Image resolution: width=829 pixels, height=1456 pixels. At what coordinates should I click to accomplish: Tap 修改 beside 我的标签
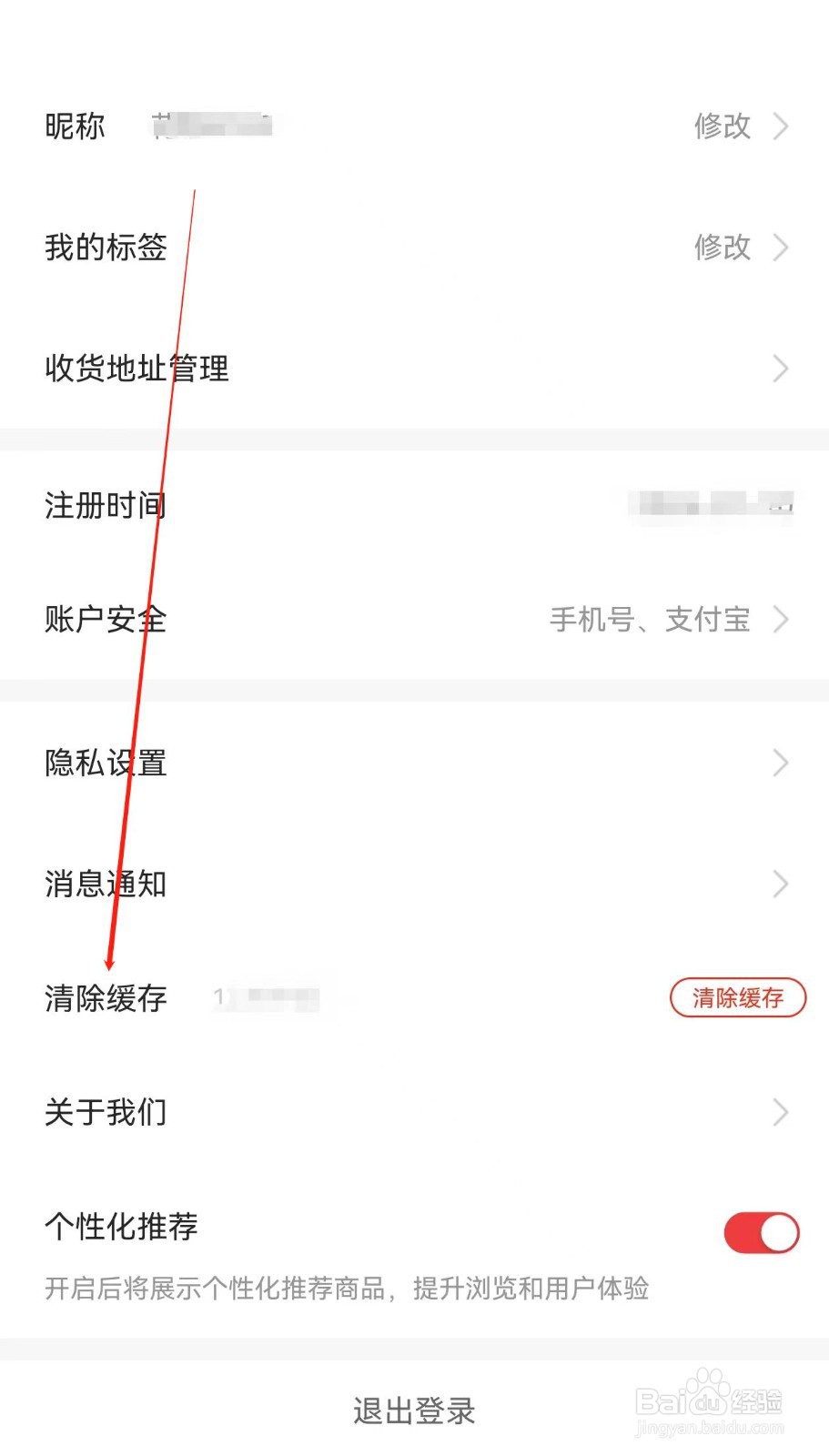[x=723, y=248]
